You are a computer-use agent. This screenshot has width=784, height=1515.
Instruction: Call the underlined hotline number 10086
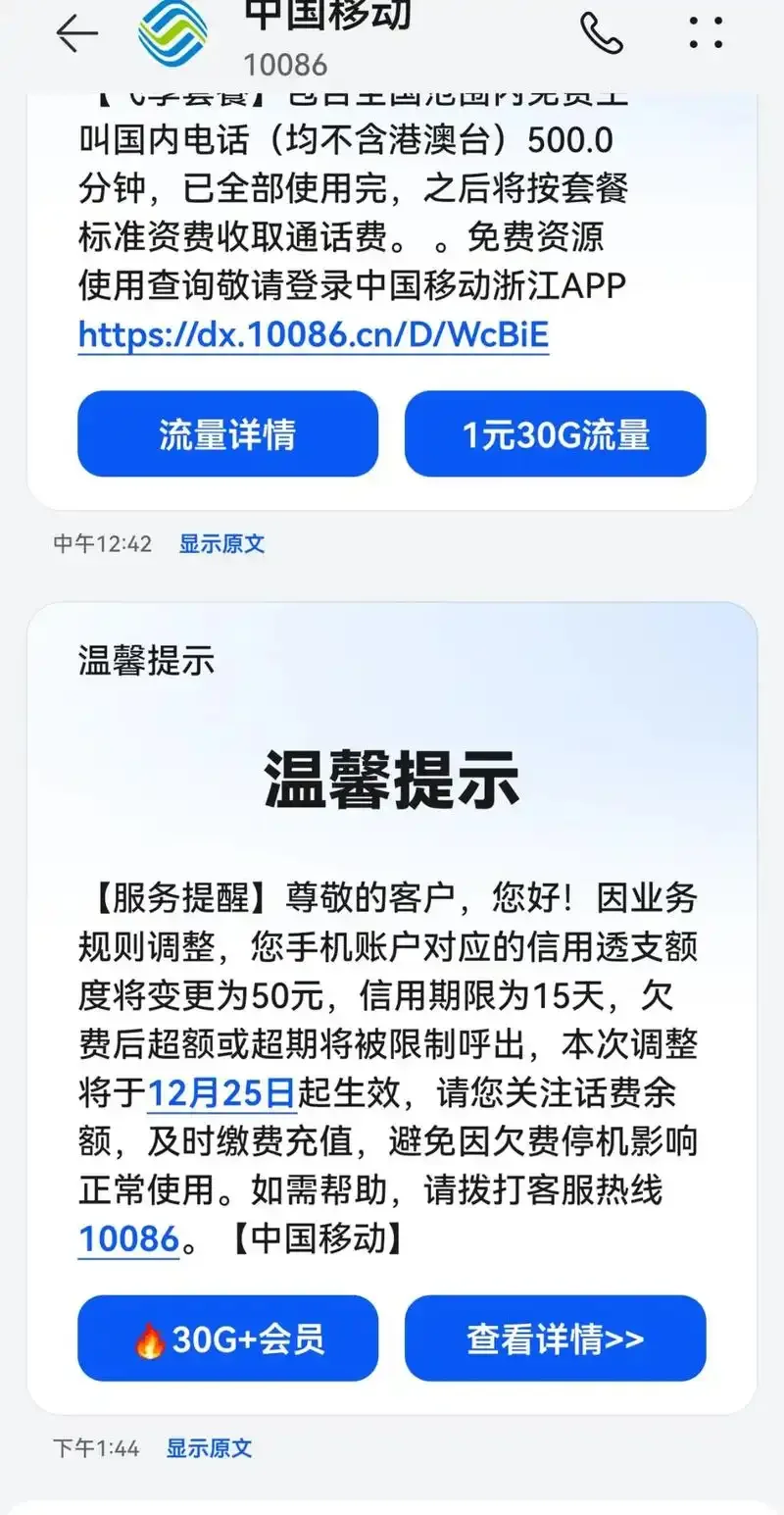click(x=128, y=1238)
